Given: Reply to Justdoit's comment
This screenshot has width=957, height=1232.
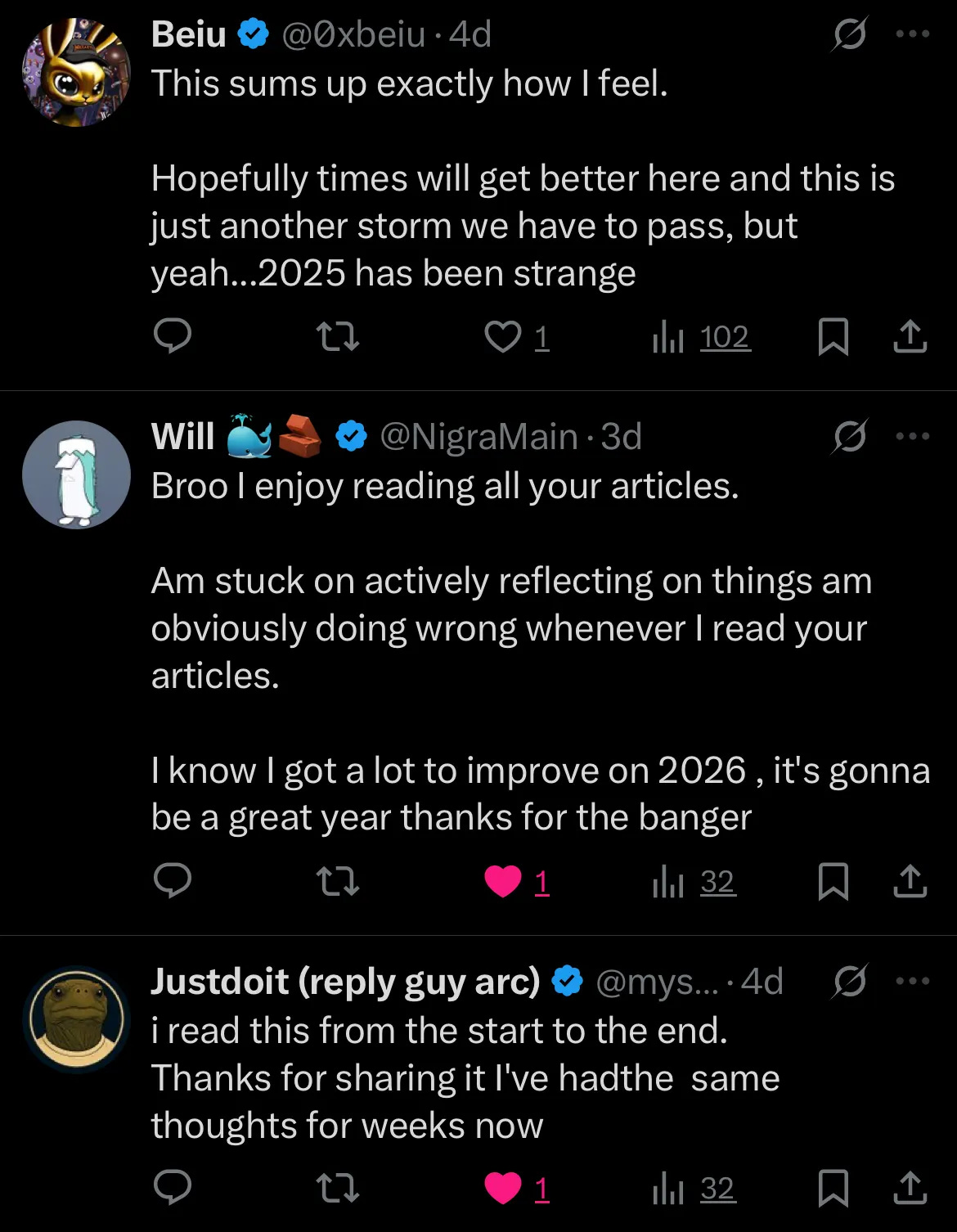Looking at the screenshot, I should [173, 1187].
